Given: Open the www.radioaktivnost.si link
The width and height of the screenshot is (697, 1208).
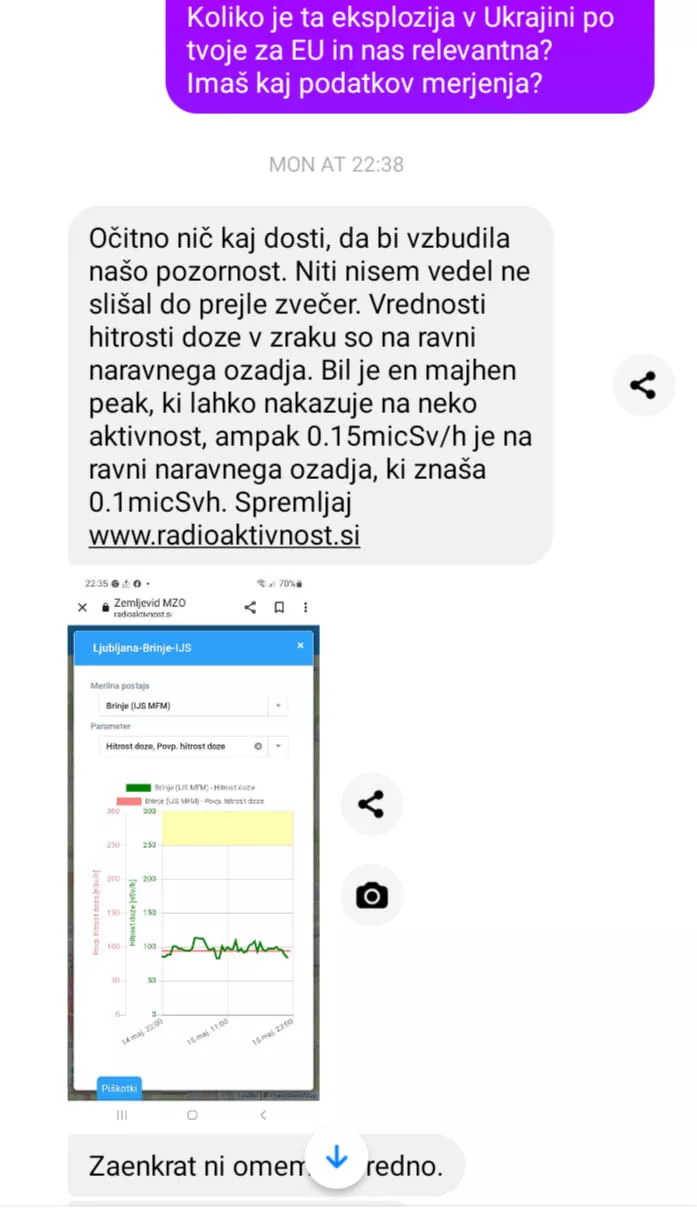Looking at the screenshot, I should [x=224, y=535].
